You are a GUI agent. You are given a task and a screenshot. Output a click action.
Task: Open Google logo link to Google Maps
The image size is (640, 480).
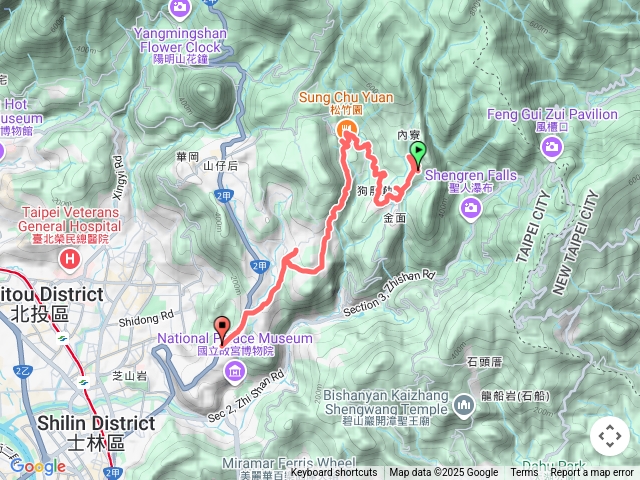coord(37,466)
